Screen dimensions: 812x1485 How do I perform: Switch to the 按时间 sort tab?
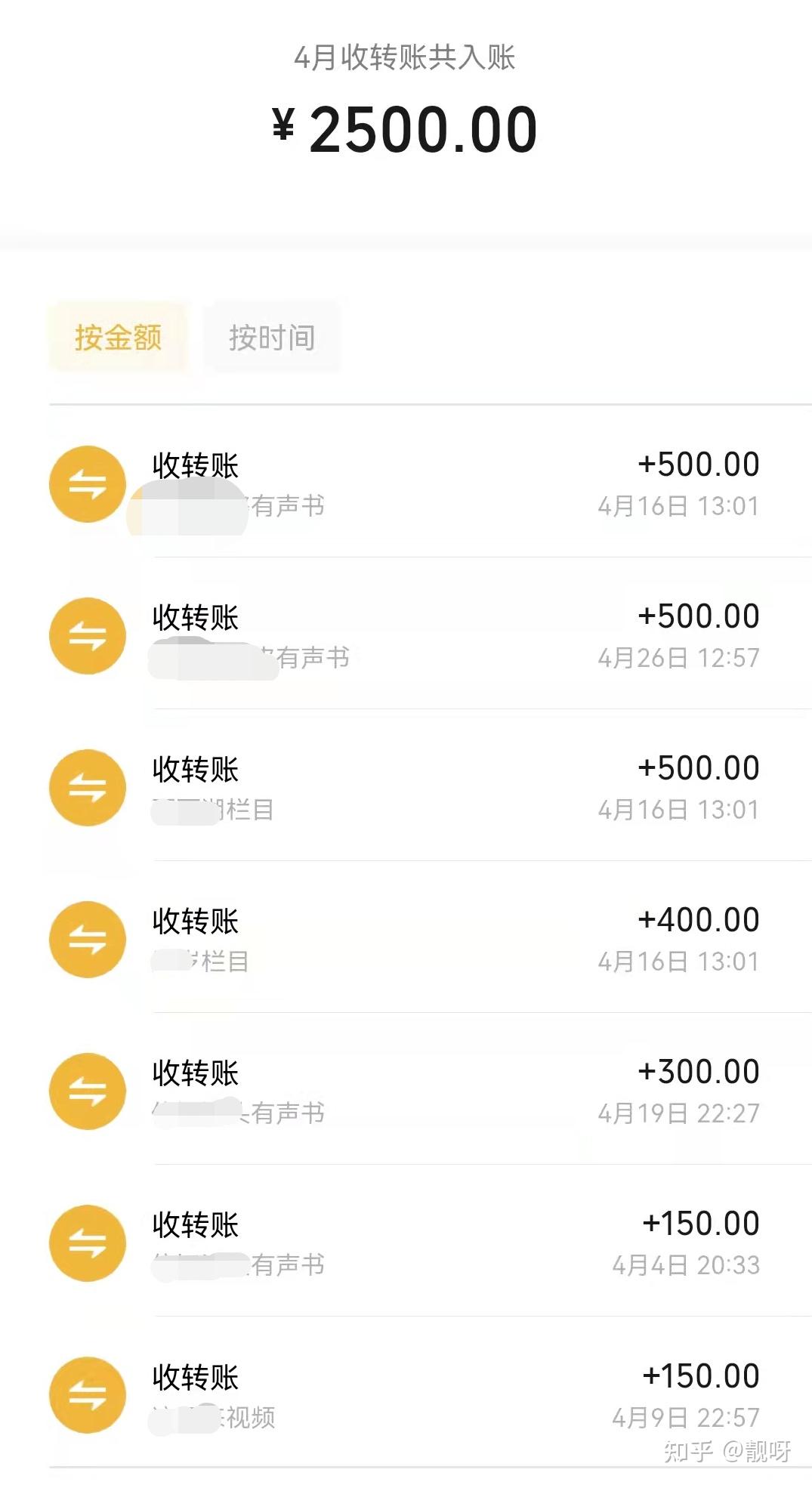(272, 337)
